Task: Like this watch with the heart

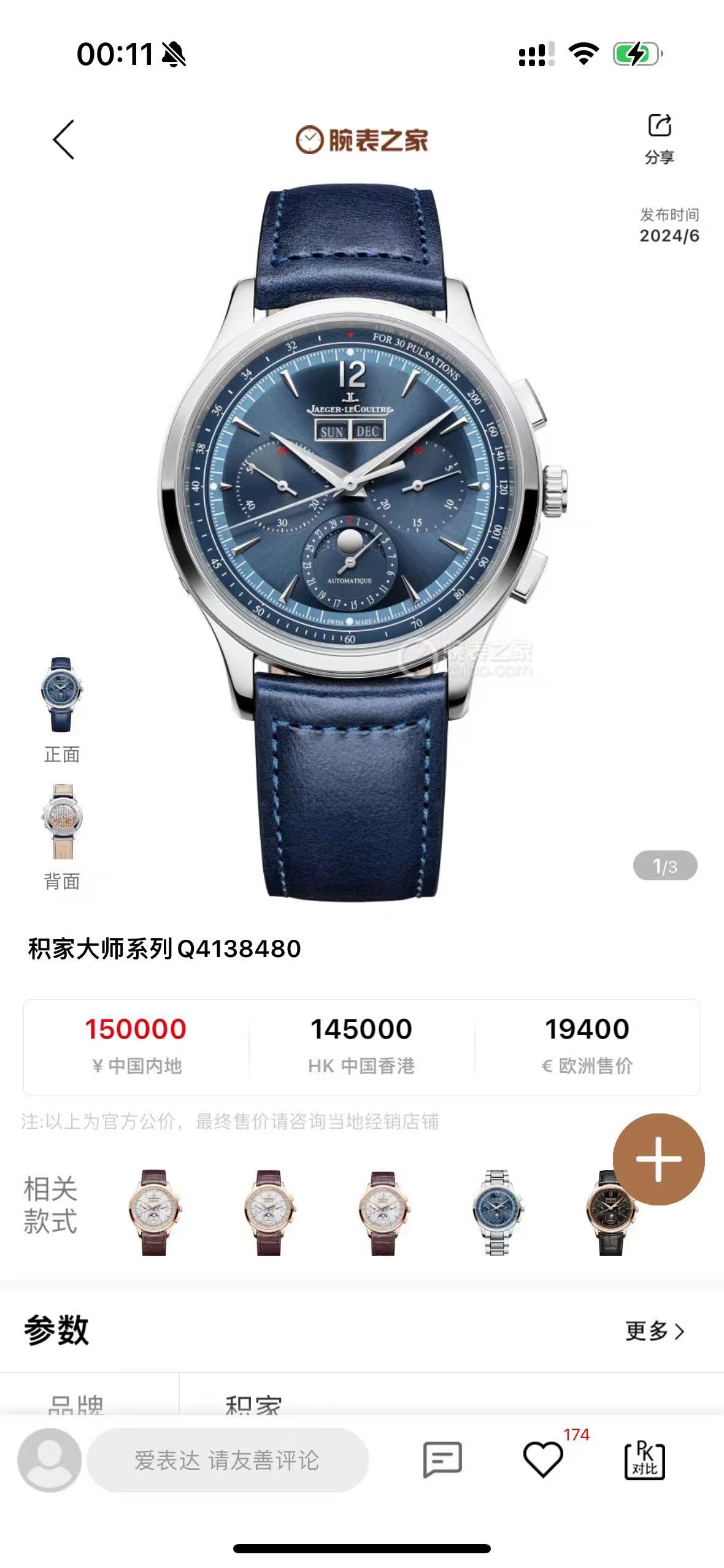Action: [x=543, y=1461]
